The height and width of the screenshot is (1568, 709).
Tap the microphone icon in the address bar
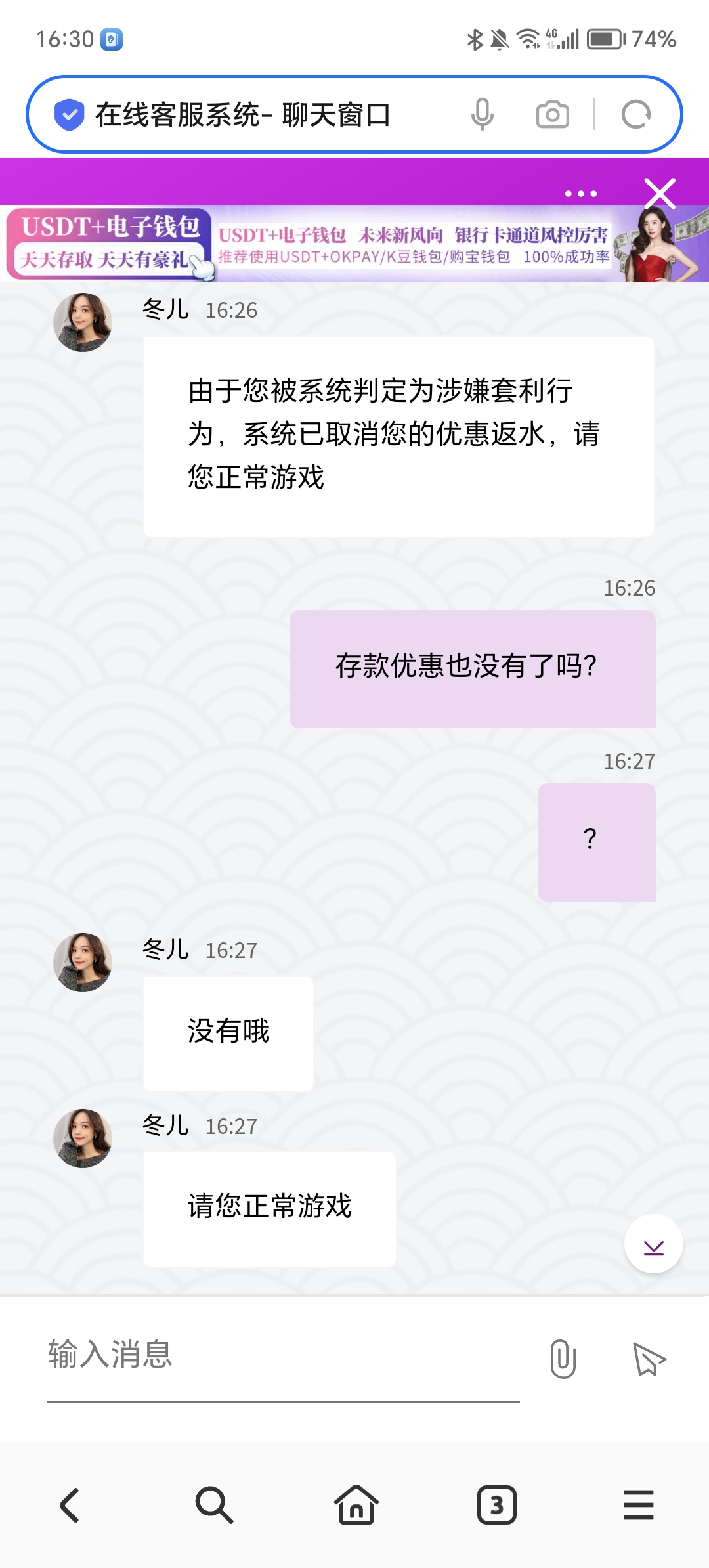click(484, 114)
